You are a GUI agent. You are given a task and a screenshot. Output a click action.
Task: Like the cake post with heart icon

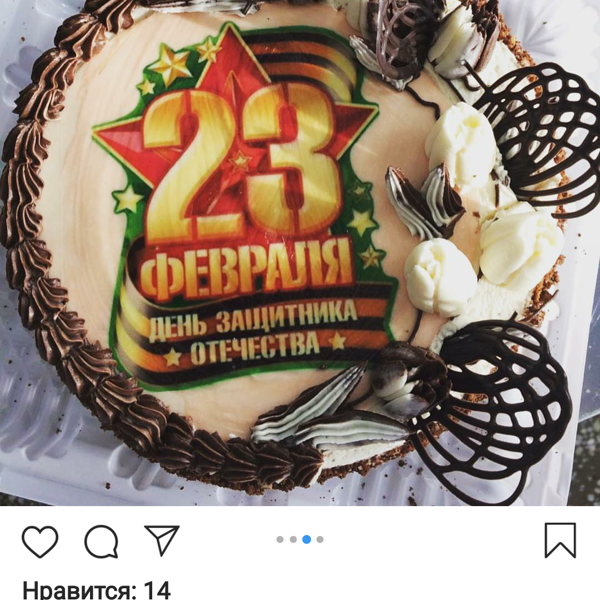40,541
